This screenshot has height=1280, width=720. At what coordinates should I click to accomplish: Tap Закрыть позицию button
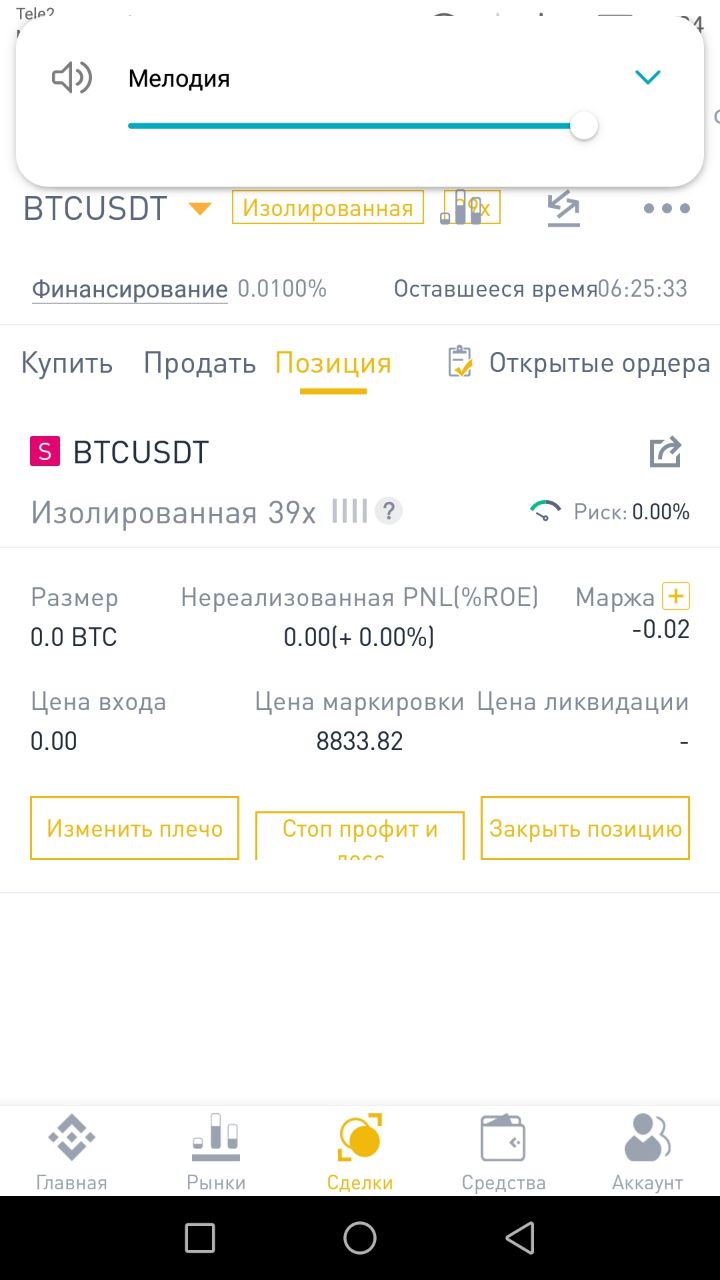585,828
